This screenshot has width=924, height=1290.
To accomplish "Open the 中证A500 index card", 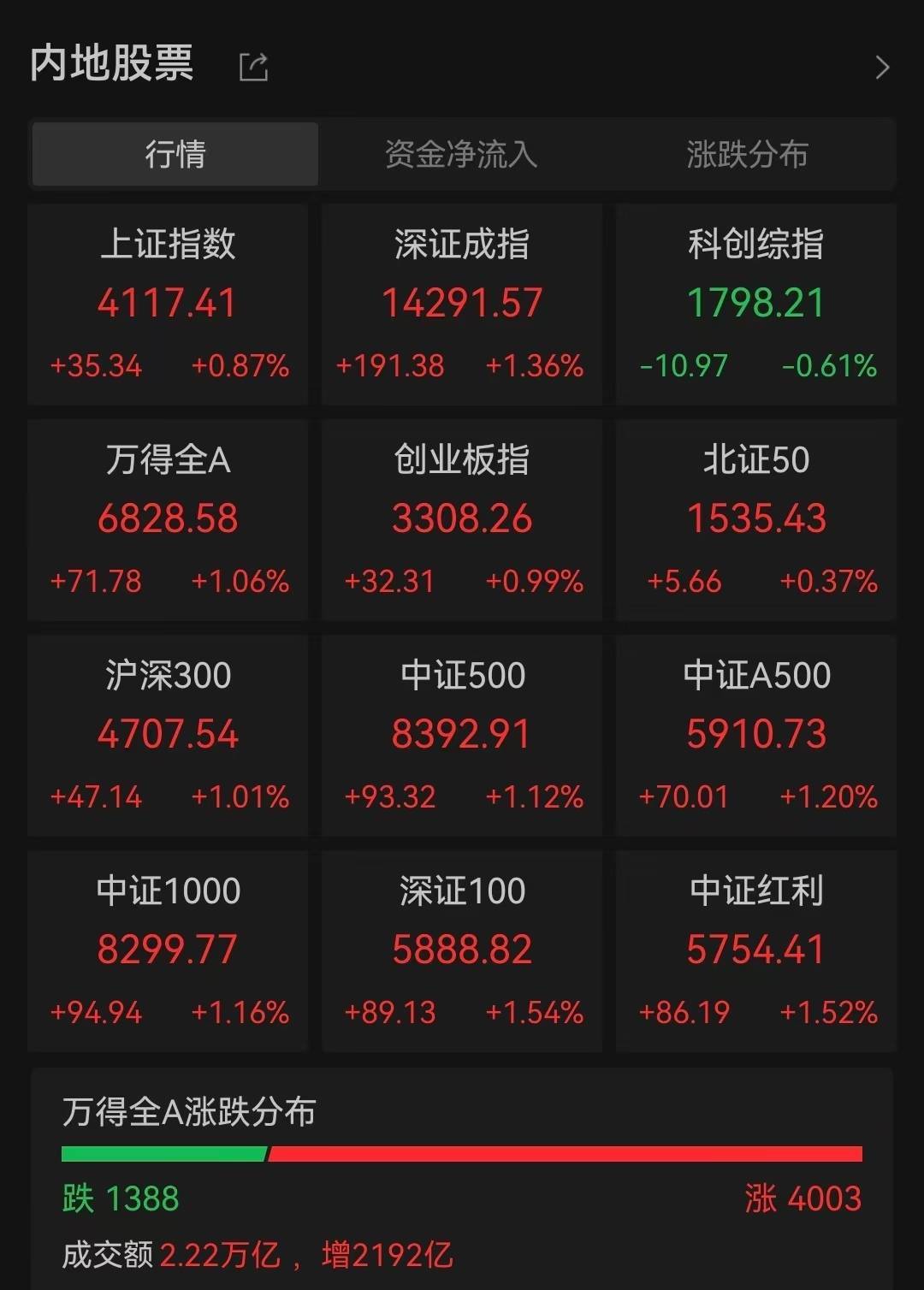I will click(756, 736).
